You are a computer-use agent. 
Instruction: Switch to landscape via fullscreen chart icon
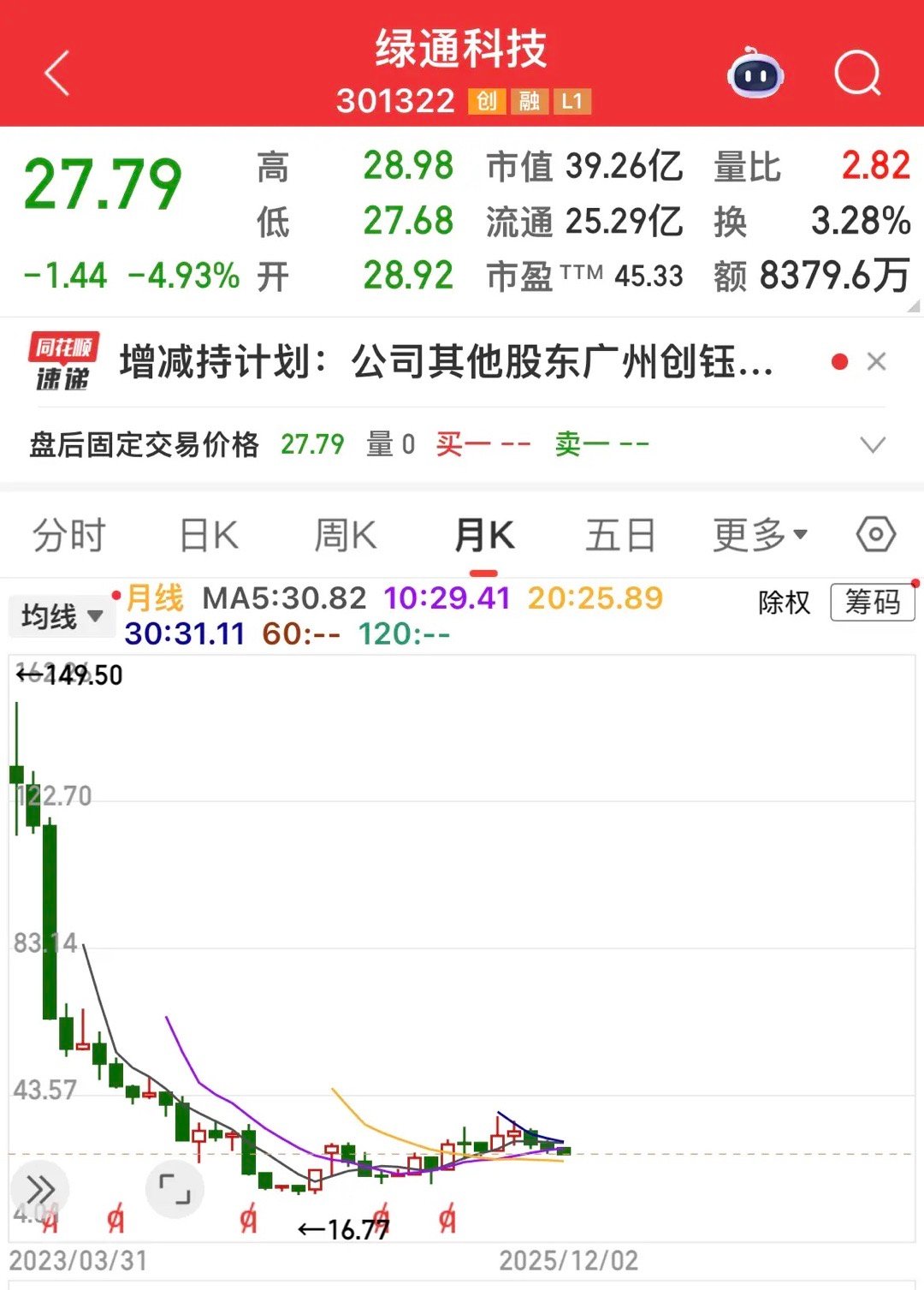point(175,1188)
